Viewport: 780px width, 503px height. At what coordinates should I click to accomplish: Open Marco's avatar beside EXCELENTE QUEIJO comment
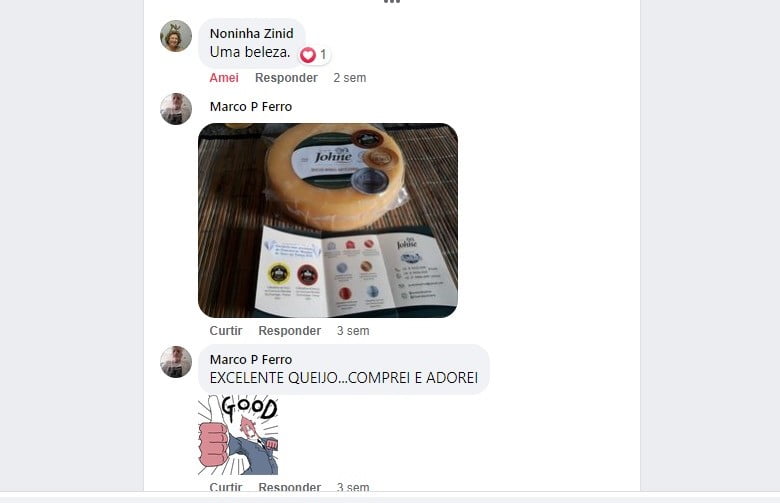176,362
